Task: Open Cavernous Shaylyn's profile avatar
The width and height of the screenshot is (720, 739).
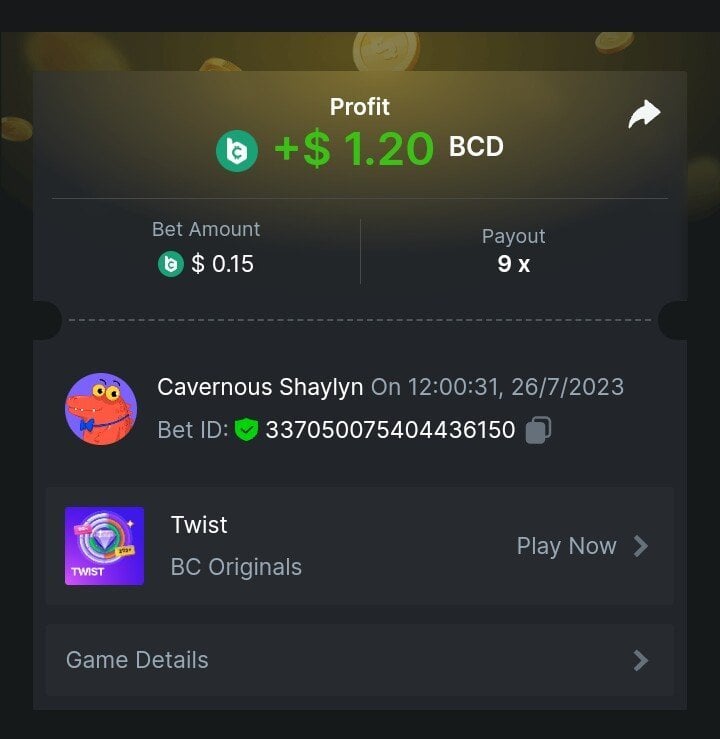Action: [x=101, y=409]
